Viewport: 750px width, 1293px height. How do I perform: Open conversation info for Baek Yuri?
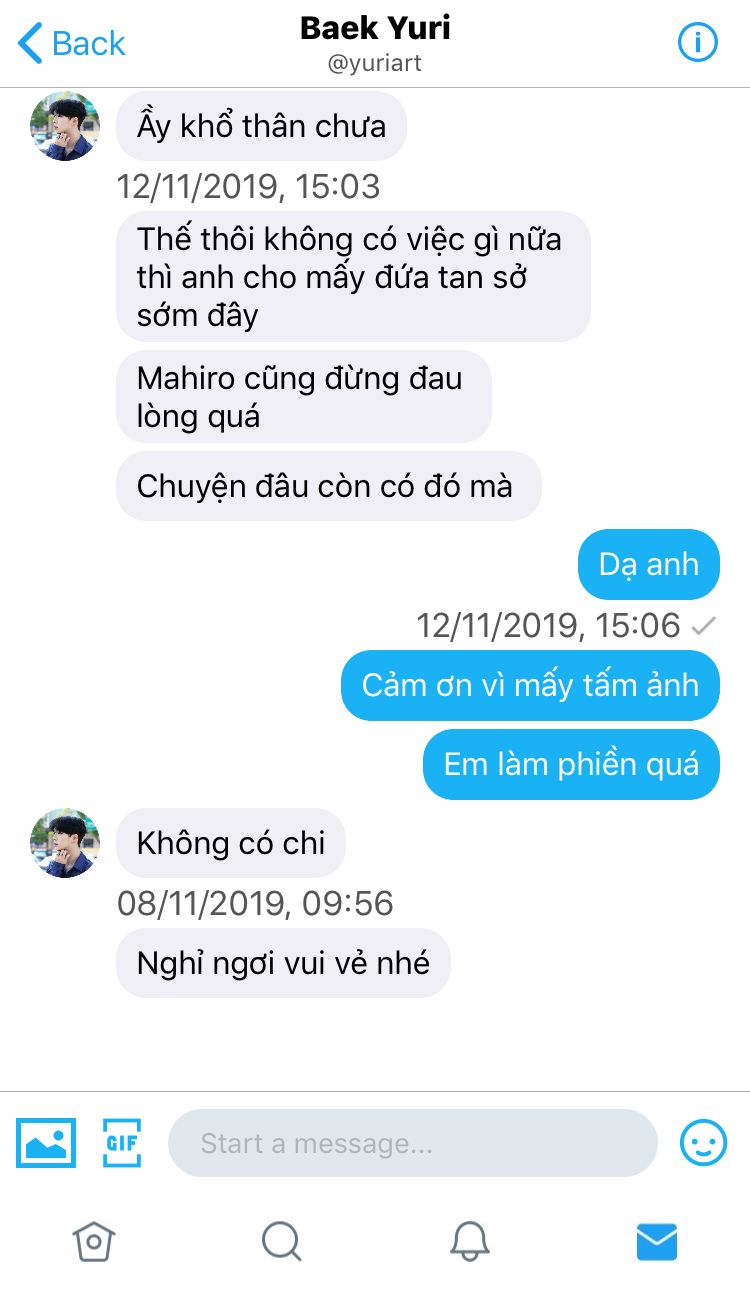[x=698, y=43]
